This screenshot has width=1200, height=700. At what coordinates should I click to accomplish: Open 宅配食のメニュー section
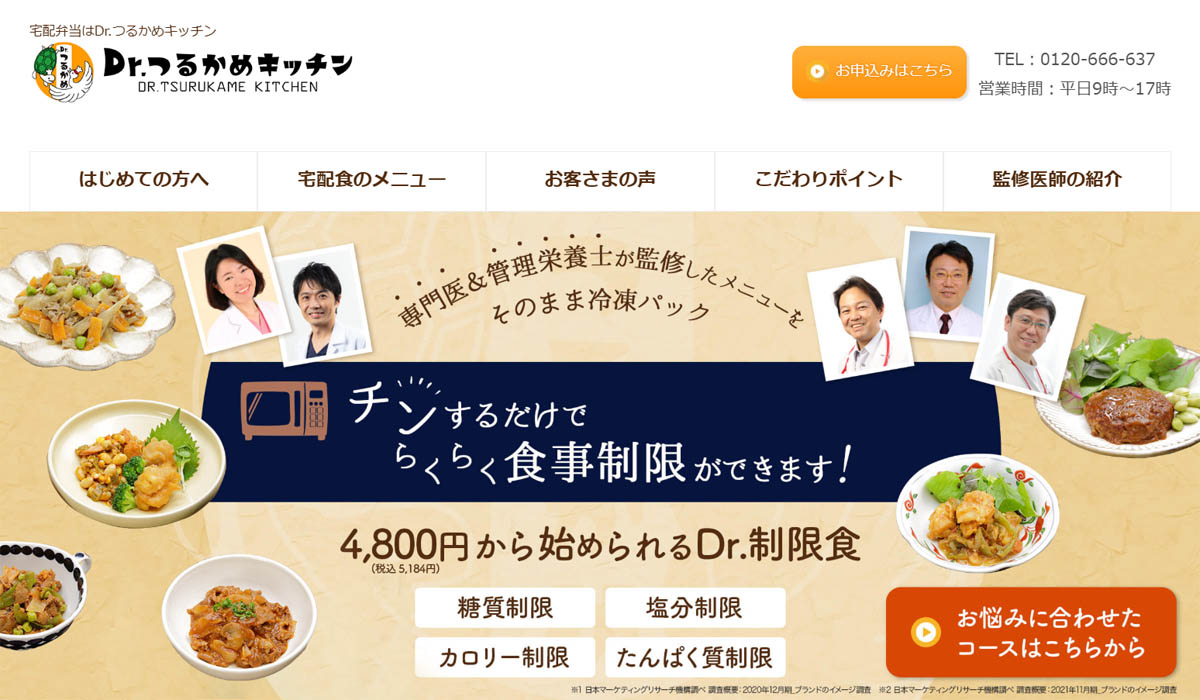point(372,180)
